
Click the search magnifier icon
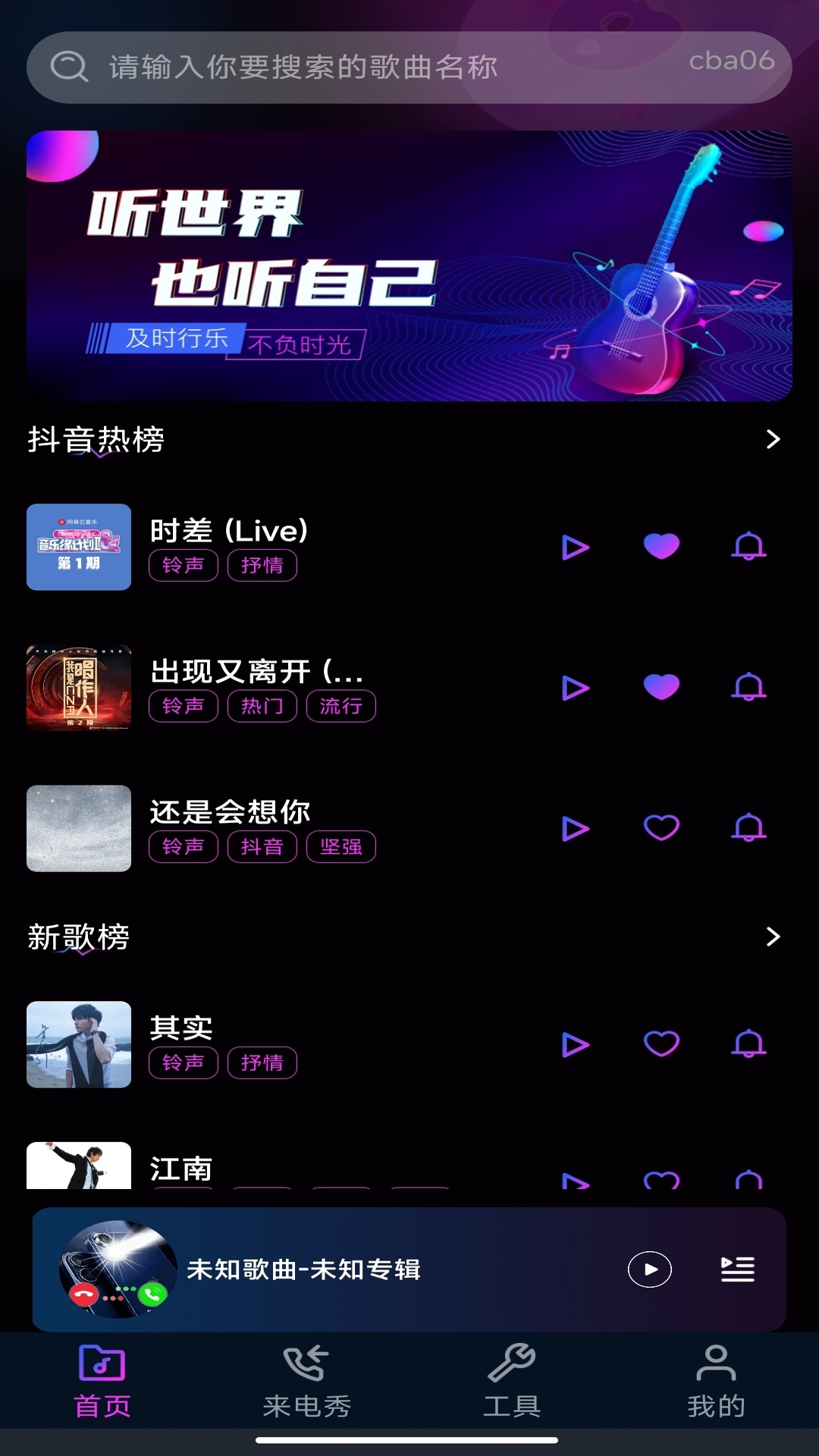pos(69,67)
